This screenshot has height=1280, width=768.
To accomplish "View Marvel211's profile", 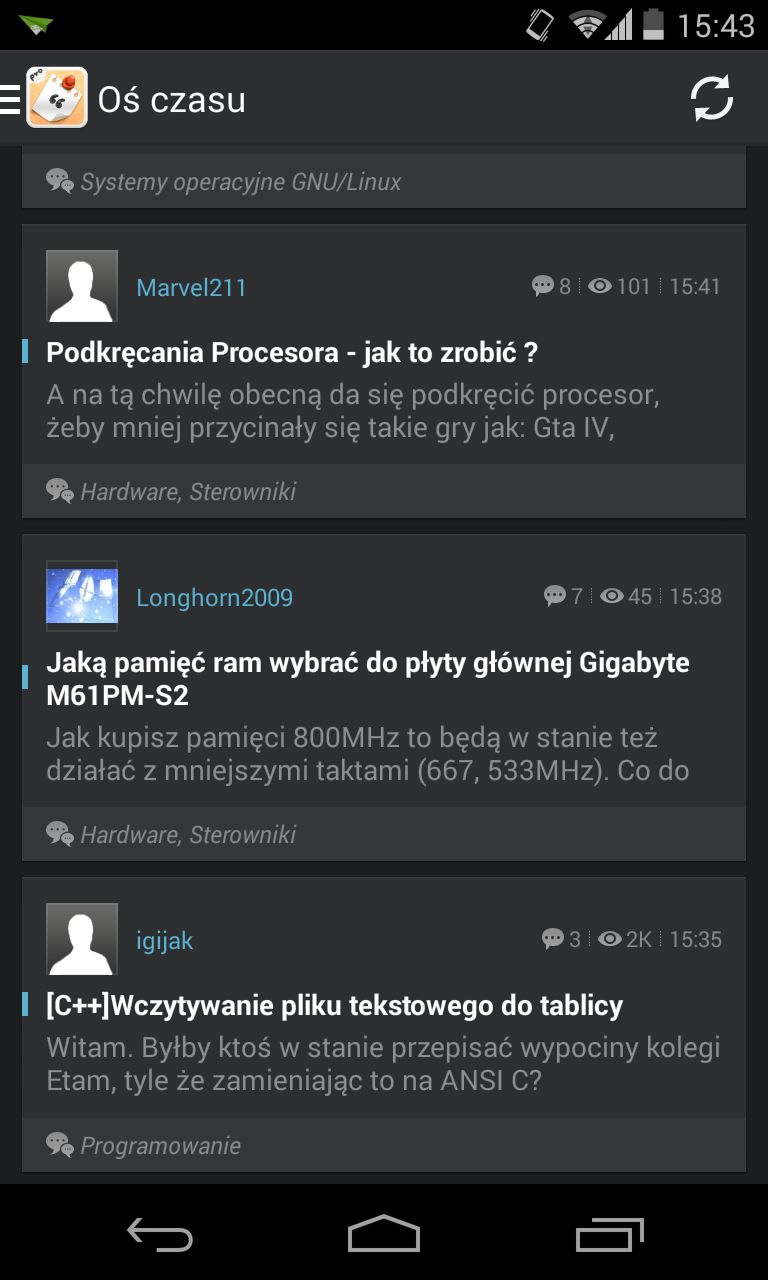I will click(191, 288).
